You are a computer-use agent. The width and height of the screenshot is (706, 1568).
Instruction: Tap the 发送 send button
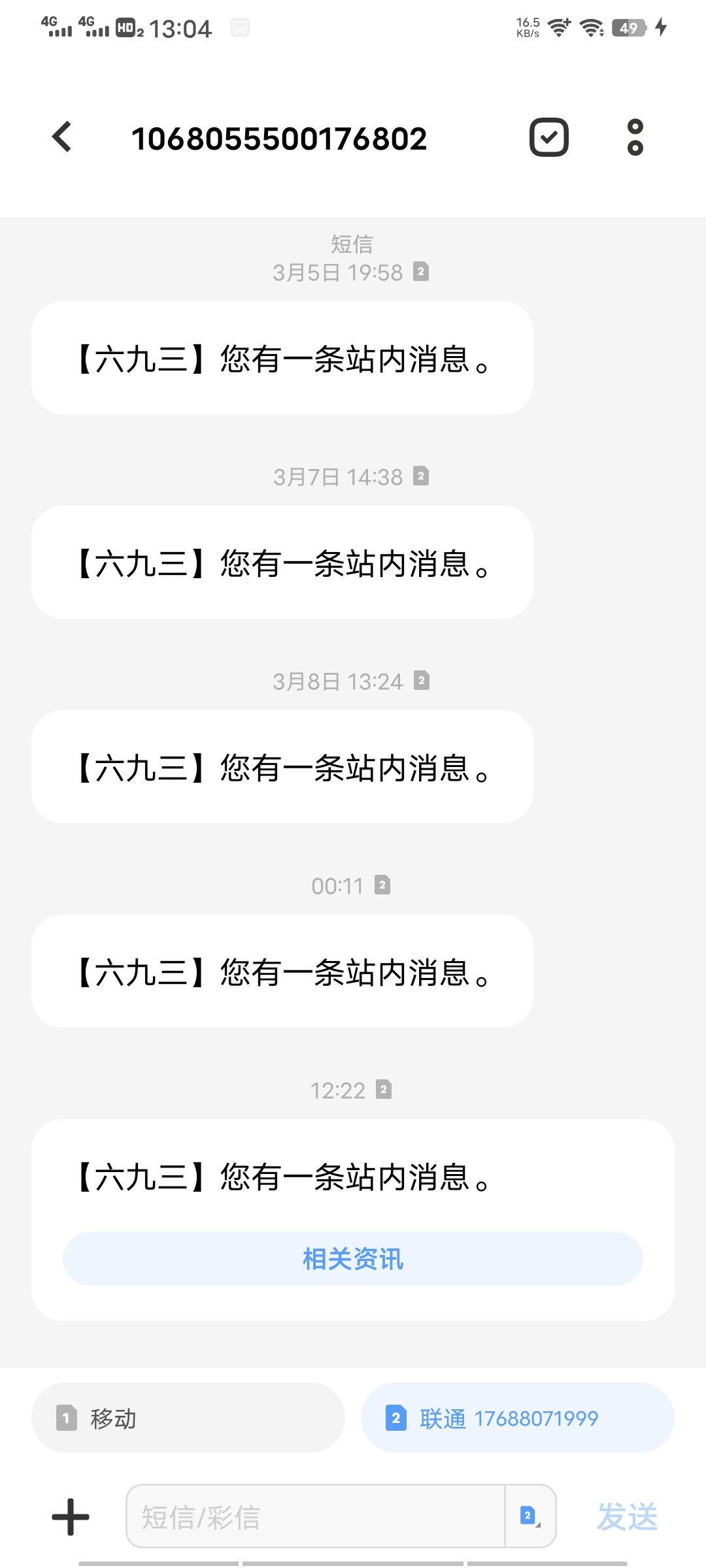627,1516
